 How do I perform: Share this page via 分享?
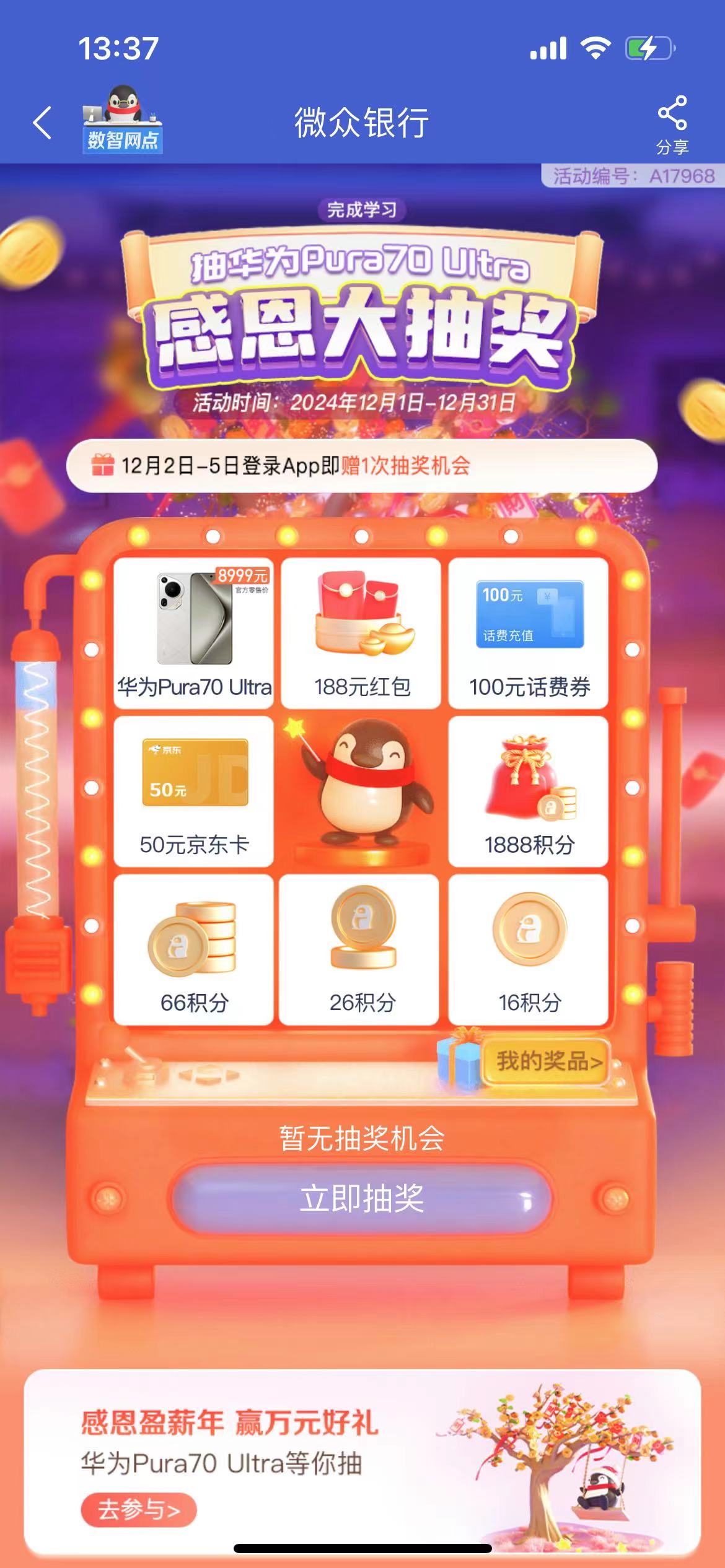tap(672, 124)
